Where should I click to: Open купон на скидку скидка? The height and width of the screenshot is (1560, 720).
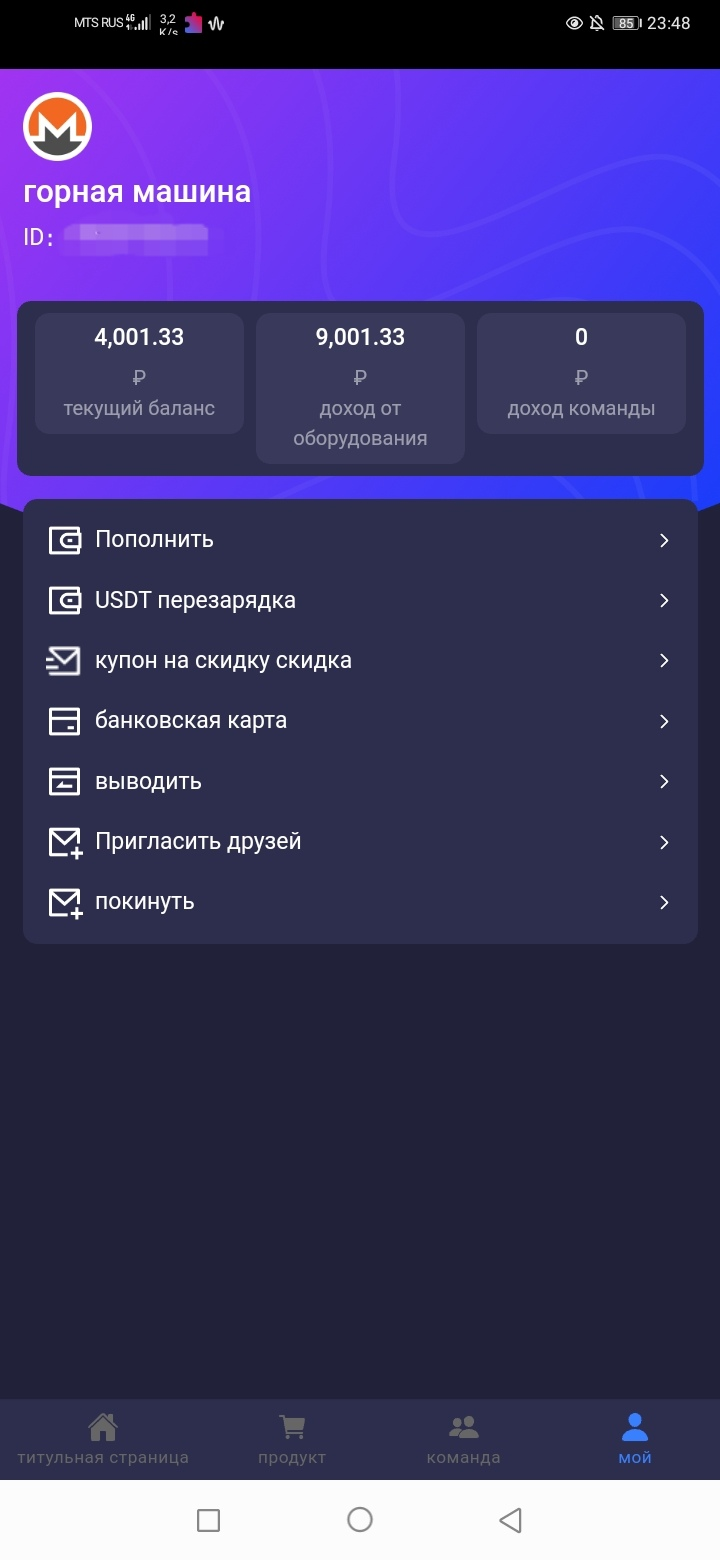coord(360,661)
